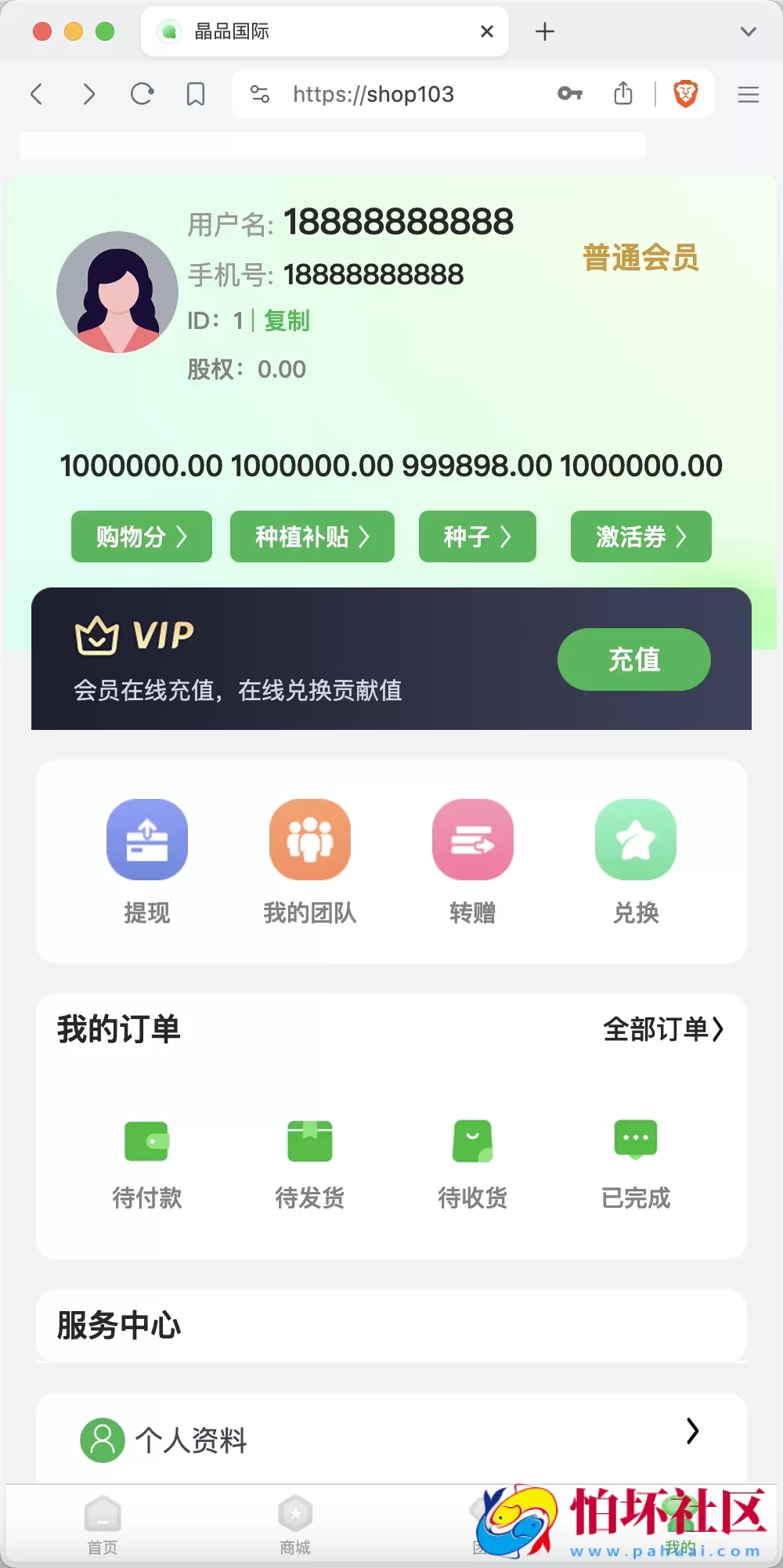Expand the 种子 balance details
Screen dimensions: 783x1568
click(477, 537)
